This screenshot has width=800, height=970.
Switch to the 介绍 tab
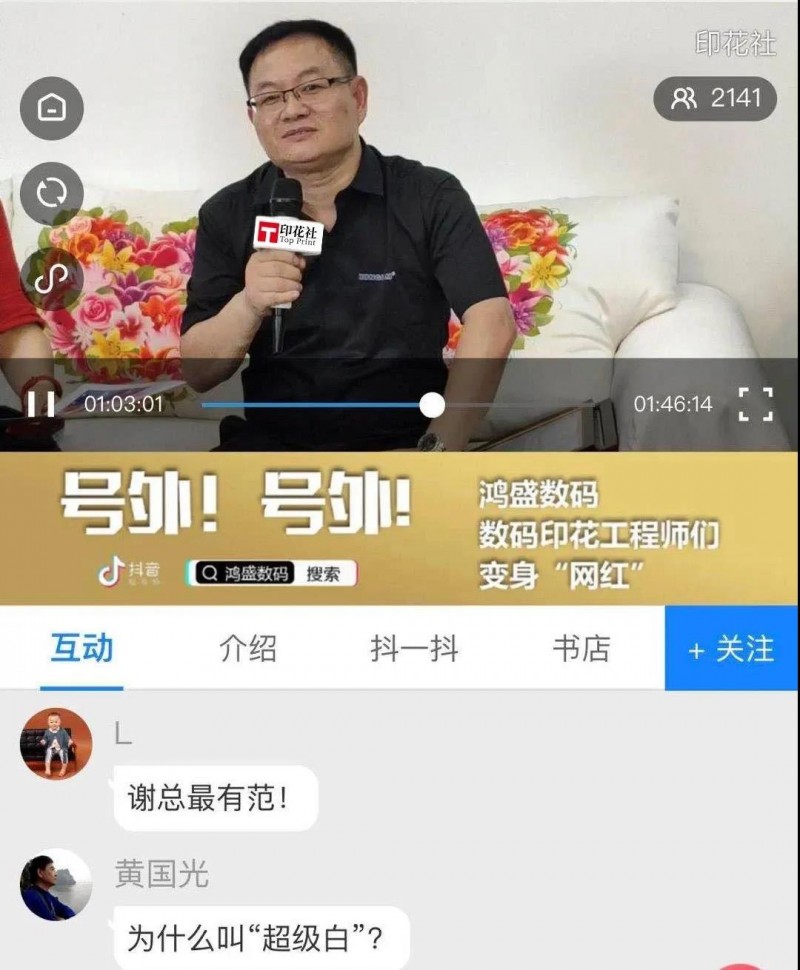[x=248, y=649]
